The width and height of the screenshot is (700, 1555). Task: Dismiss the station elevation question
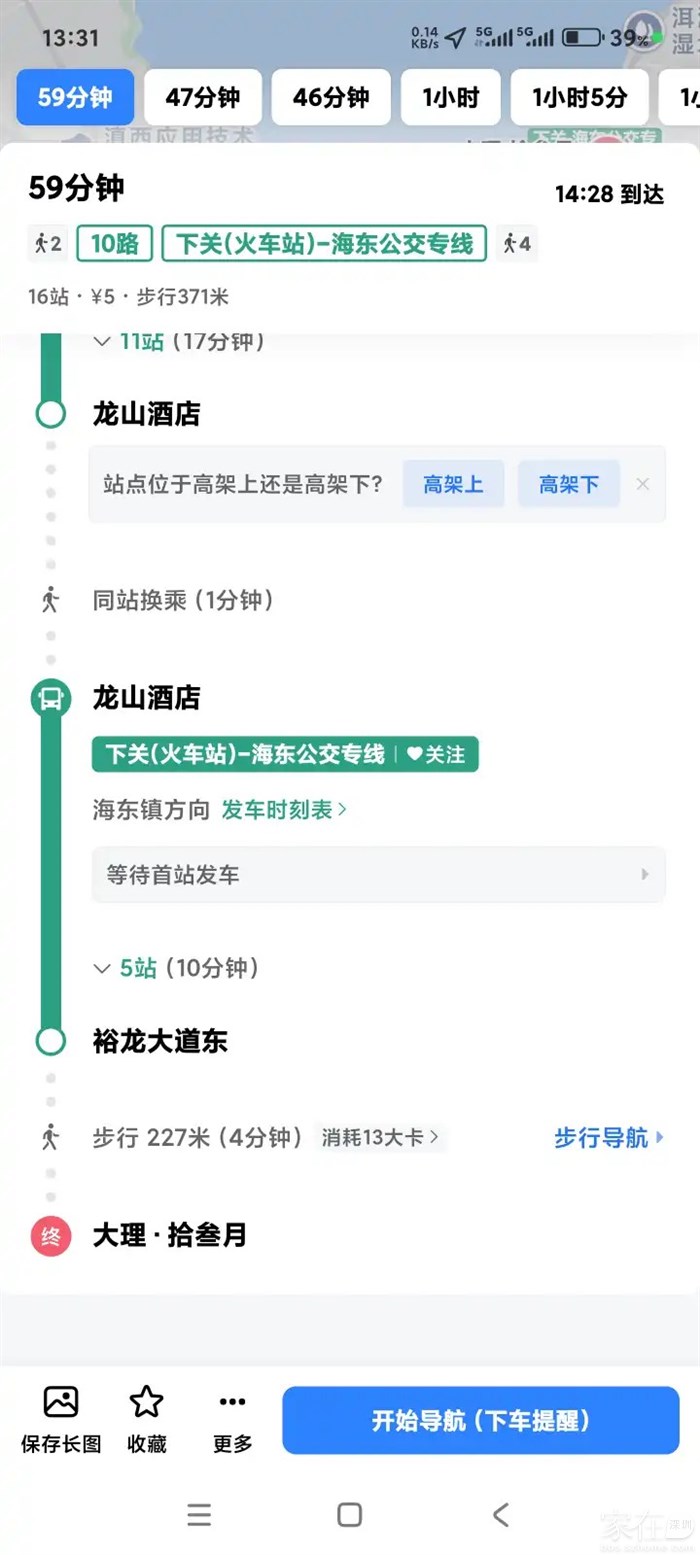tap(643, 484)
